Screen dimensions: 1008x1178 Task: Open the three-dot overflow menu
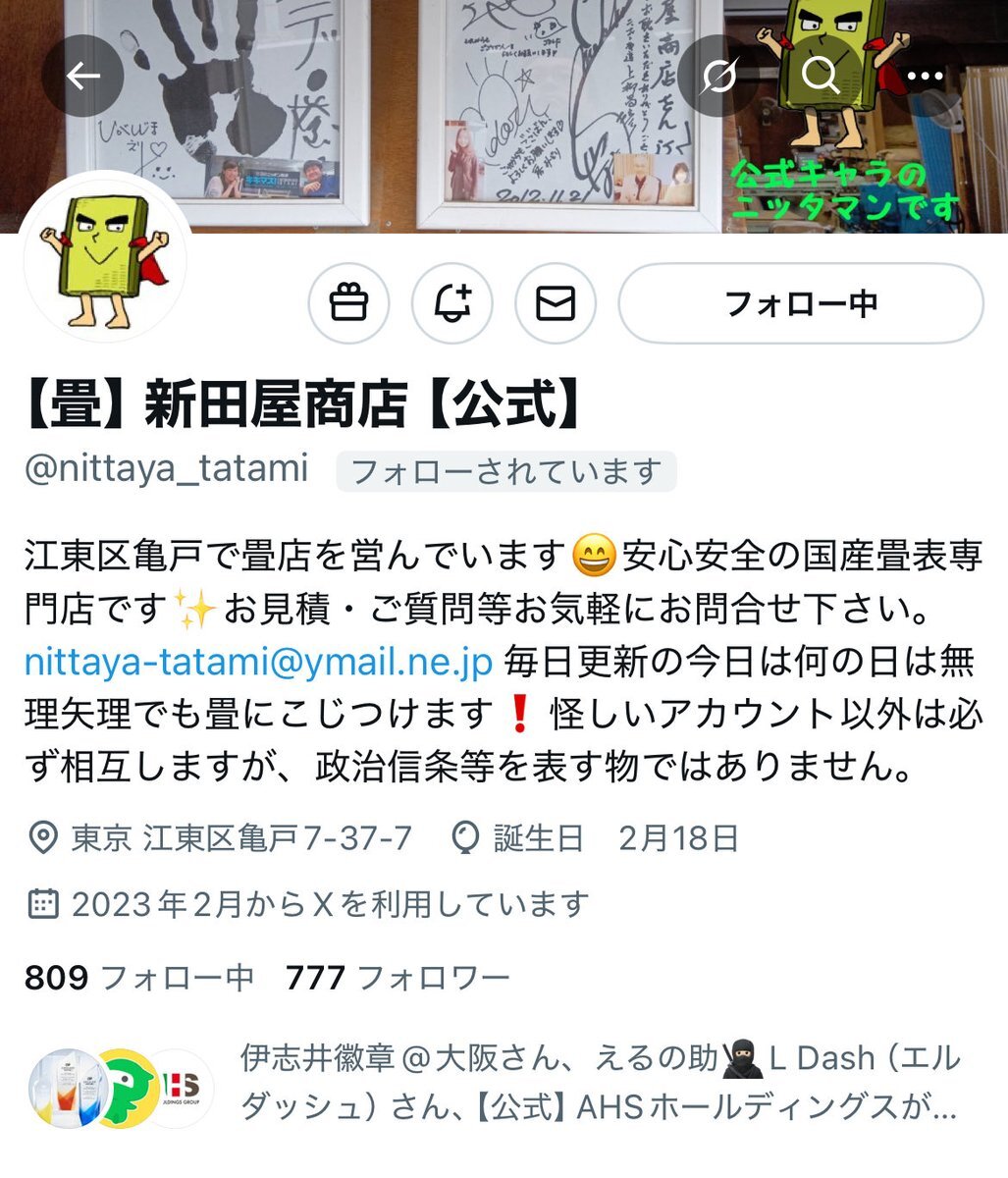[x=924, y=76]
